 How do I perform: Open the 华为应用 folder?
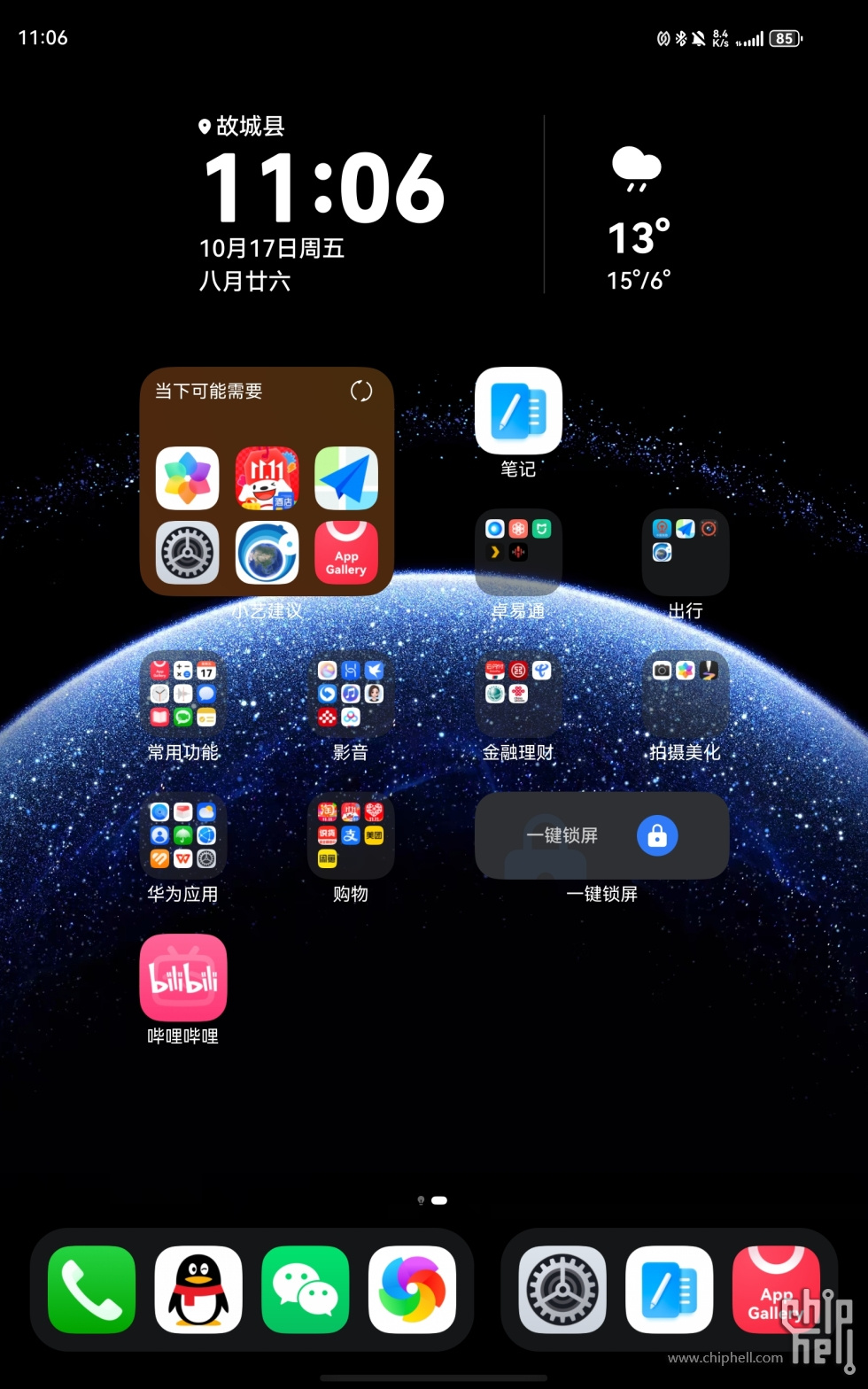coord(183,835)
